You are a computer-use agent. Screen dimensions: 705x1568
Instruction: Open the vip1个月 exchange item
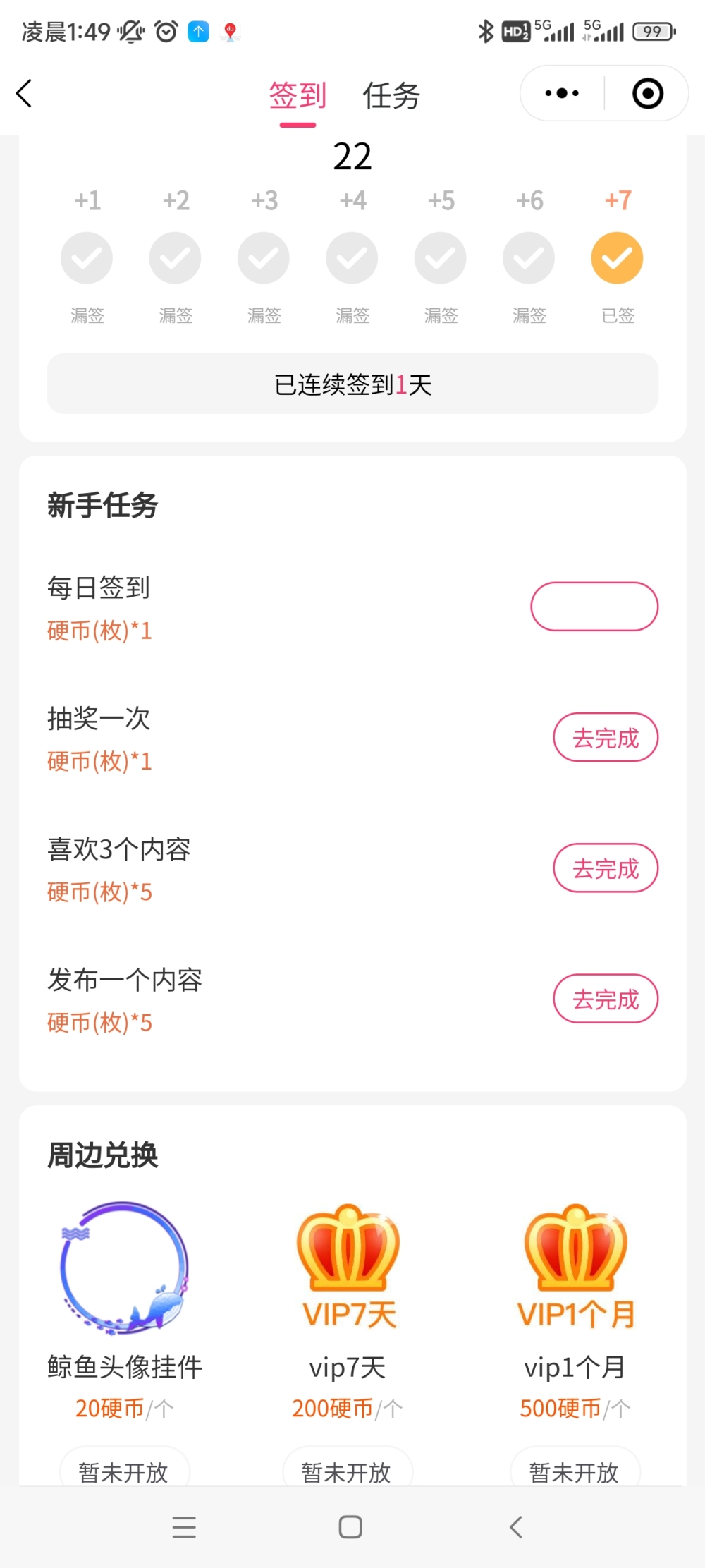[x=575, y=1270]
